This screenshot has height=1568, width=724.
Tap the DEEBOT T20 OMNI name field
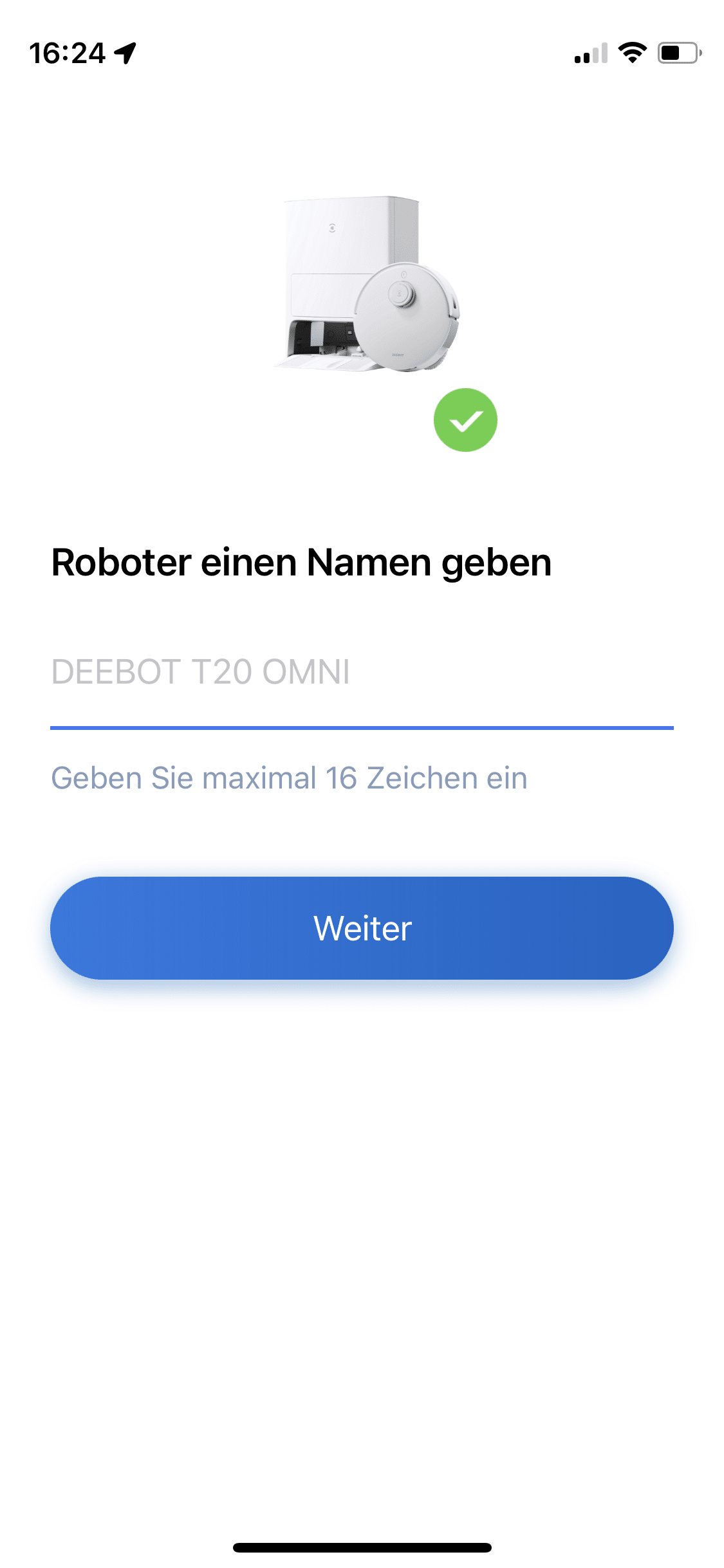point(360,673)
